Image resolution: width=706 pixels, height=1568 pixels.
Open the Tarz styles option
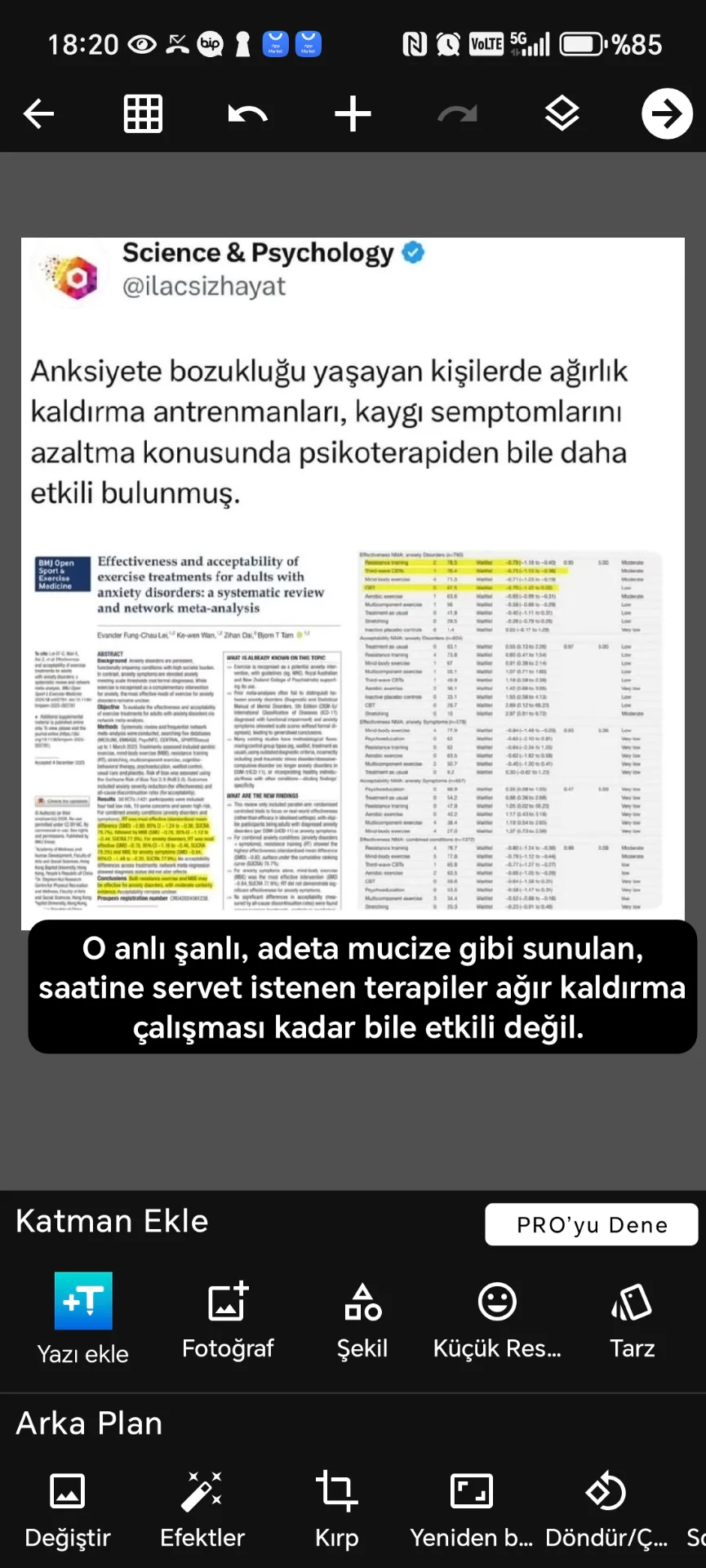(x=633, y=1319)
